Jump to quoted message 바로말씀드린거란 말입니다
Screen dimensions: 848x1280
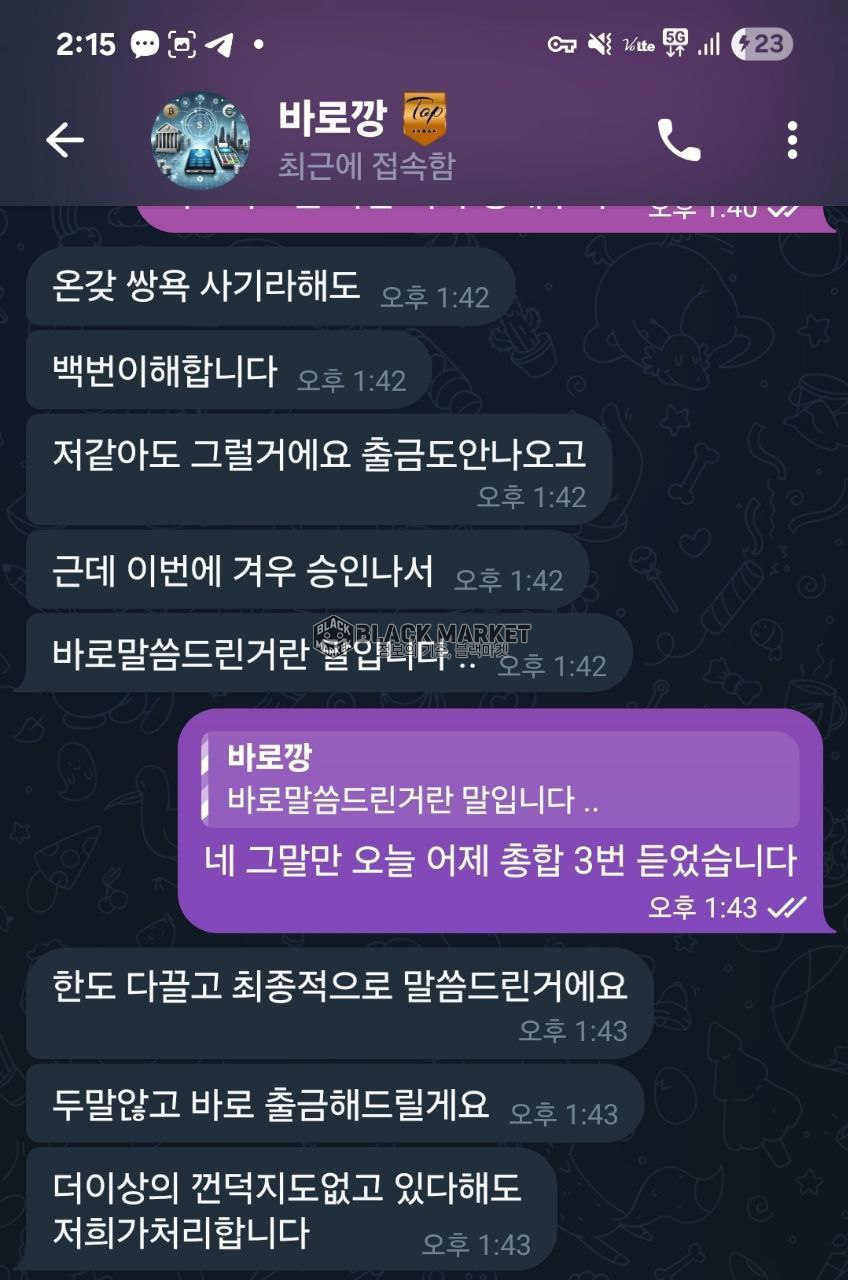click(x=500, y=779)
